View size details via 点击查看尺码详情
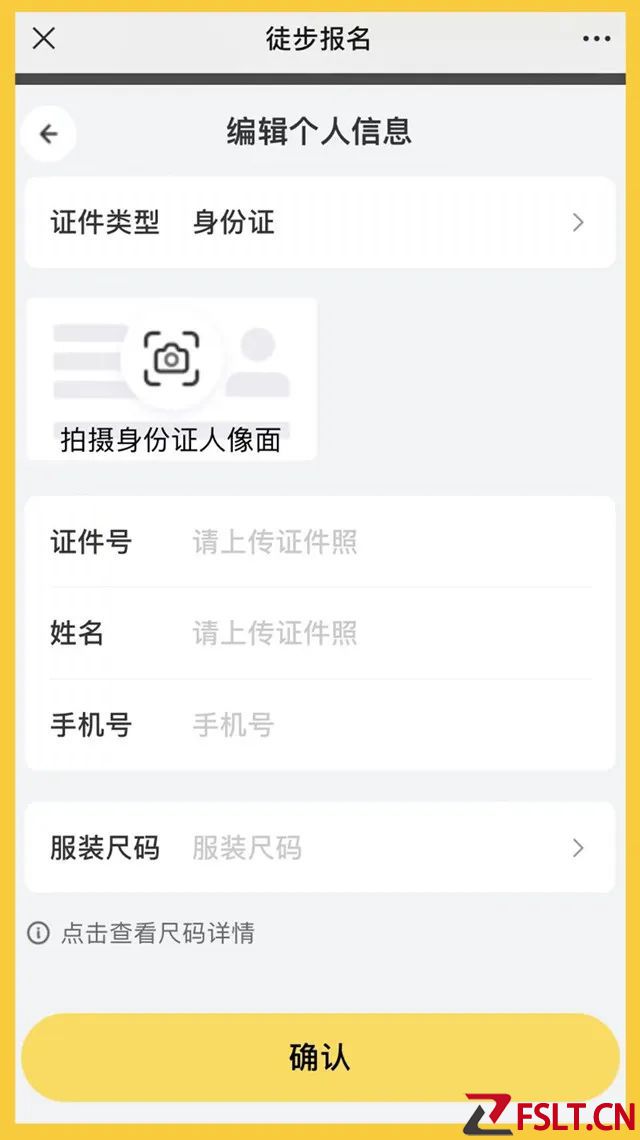The height and width of the screenshot is (1140, 640). coord(156,933)
